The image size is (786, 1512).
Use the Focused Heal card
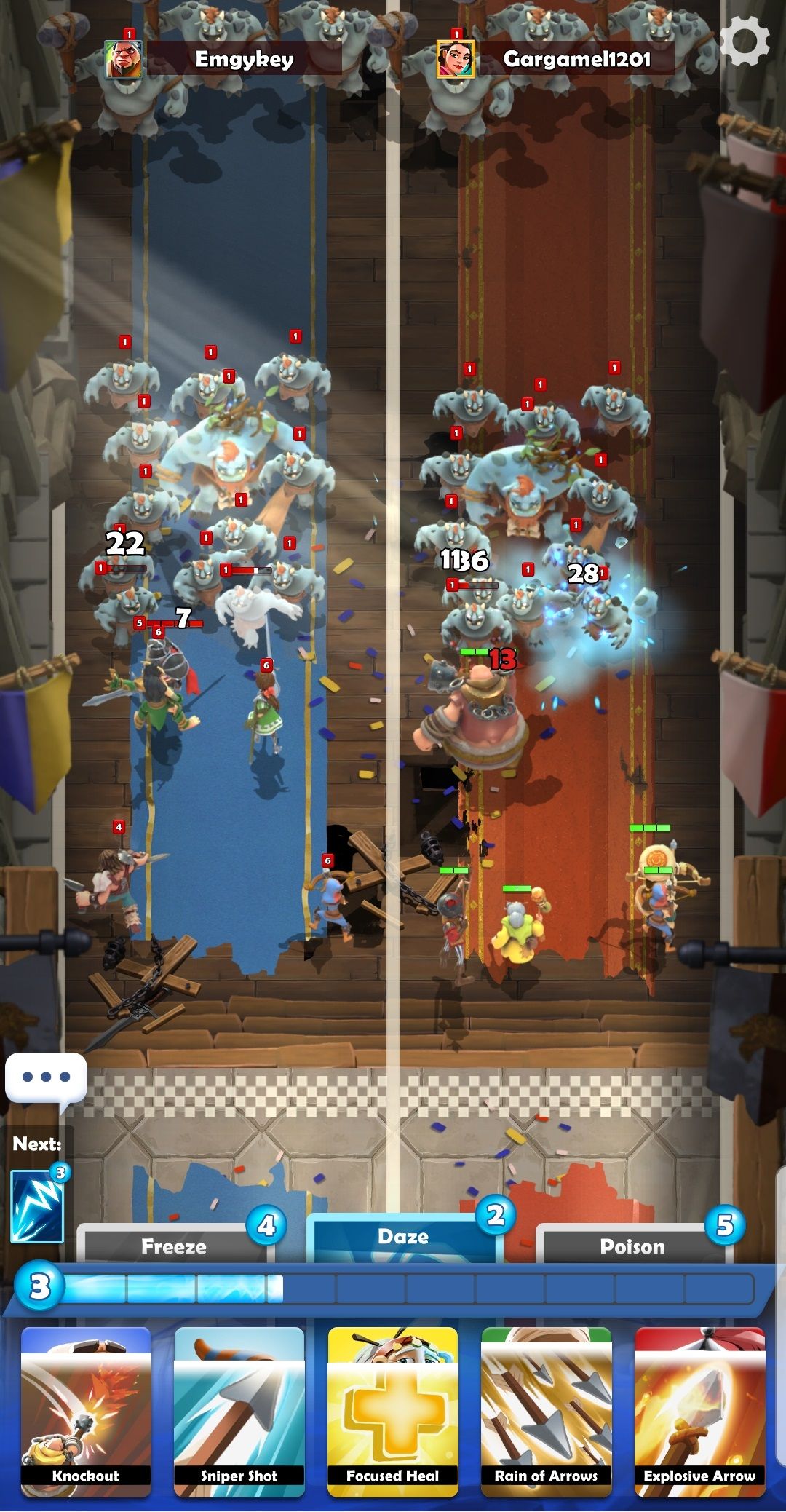(x=393, y=1412)
